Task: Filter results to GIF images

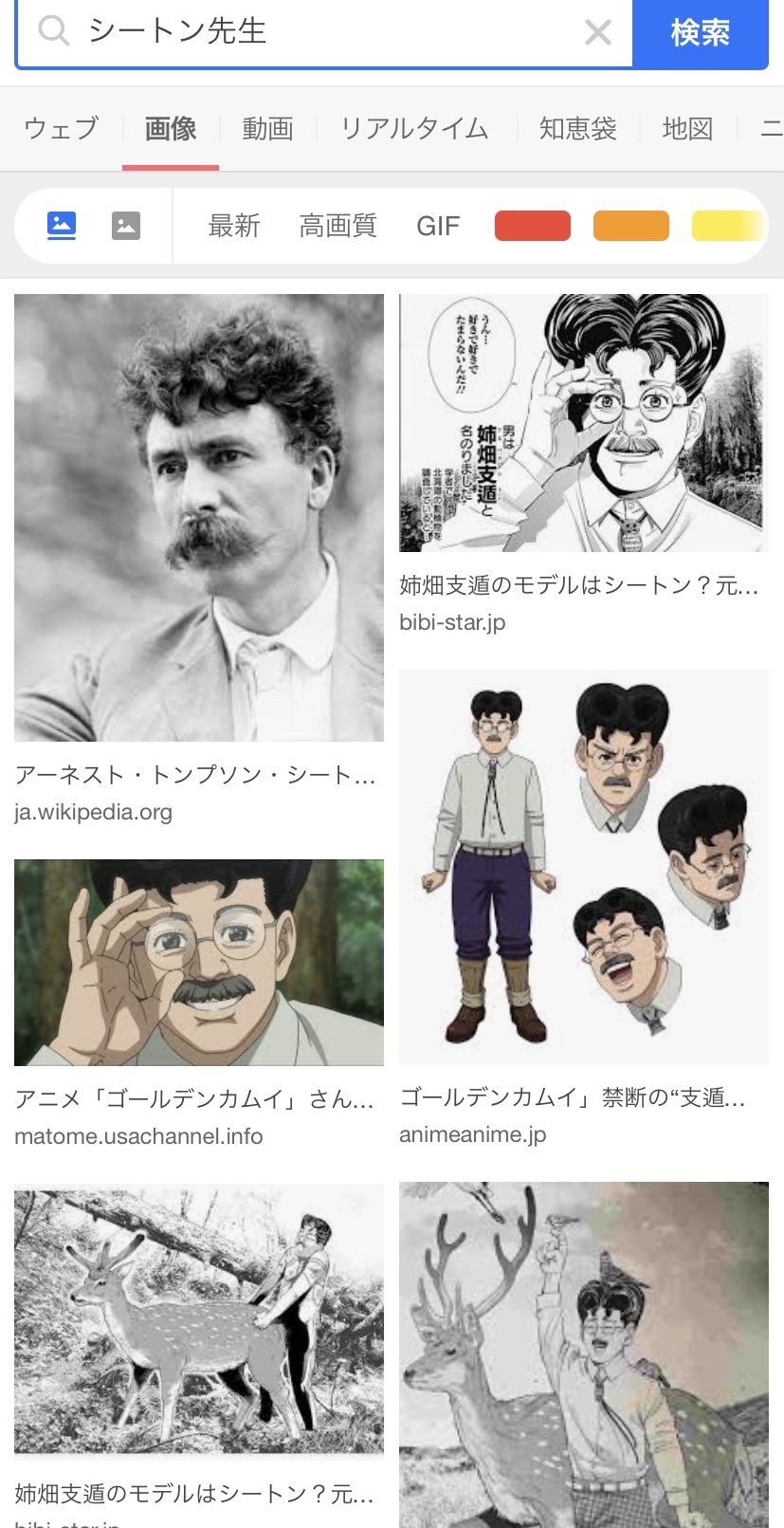Action: 438,226
